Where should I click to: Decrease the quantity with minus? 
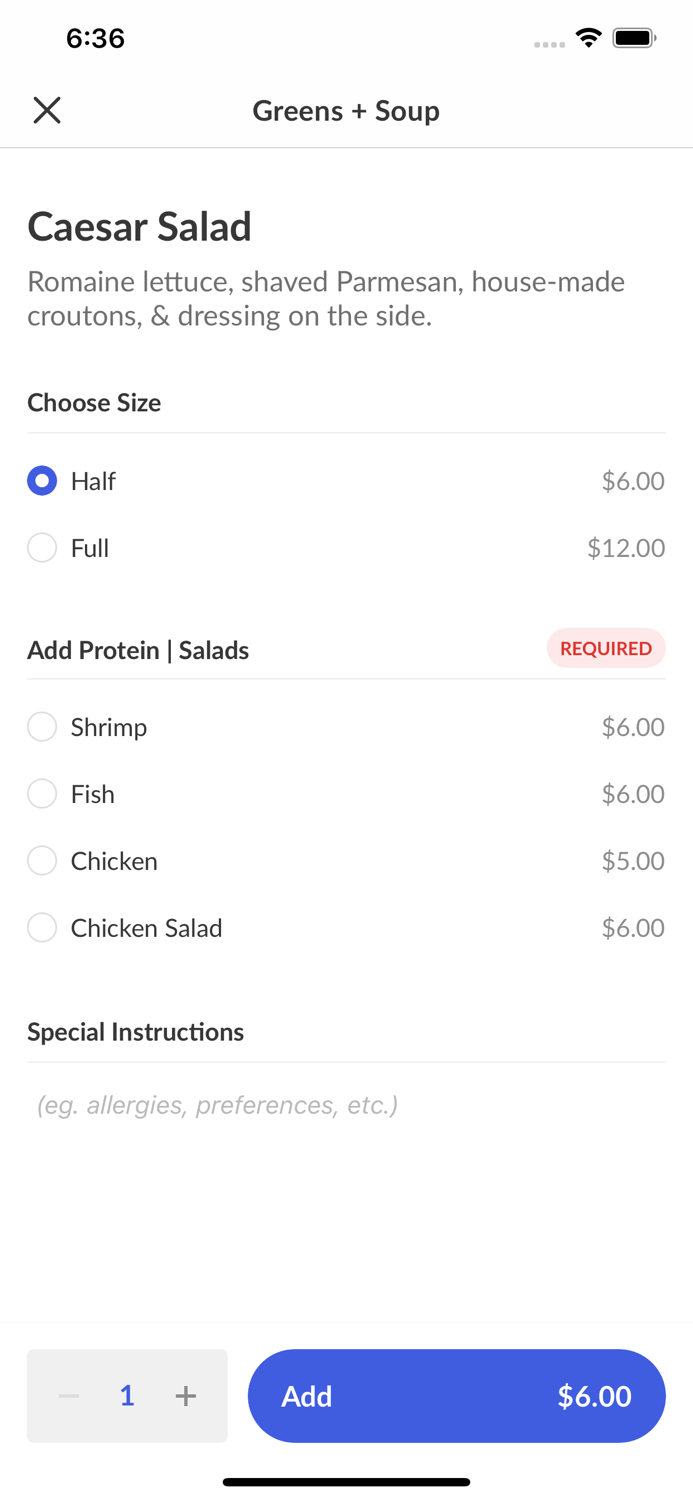[69, 1396]
